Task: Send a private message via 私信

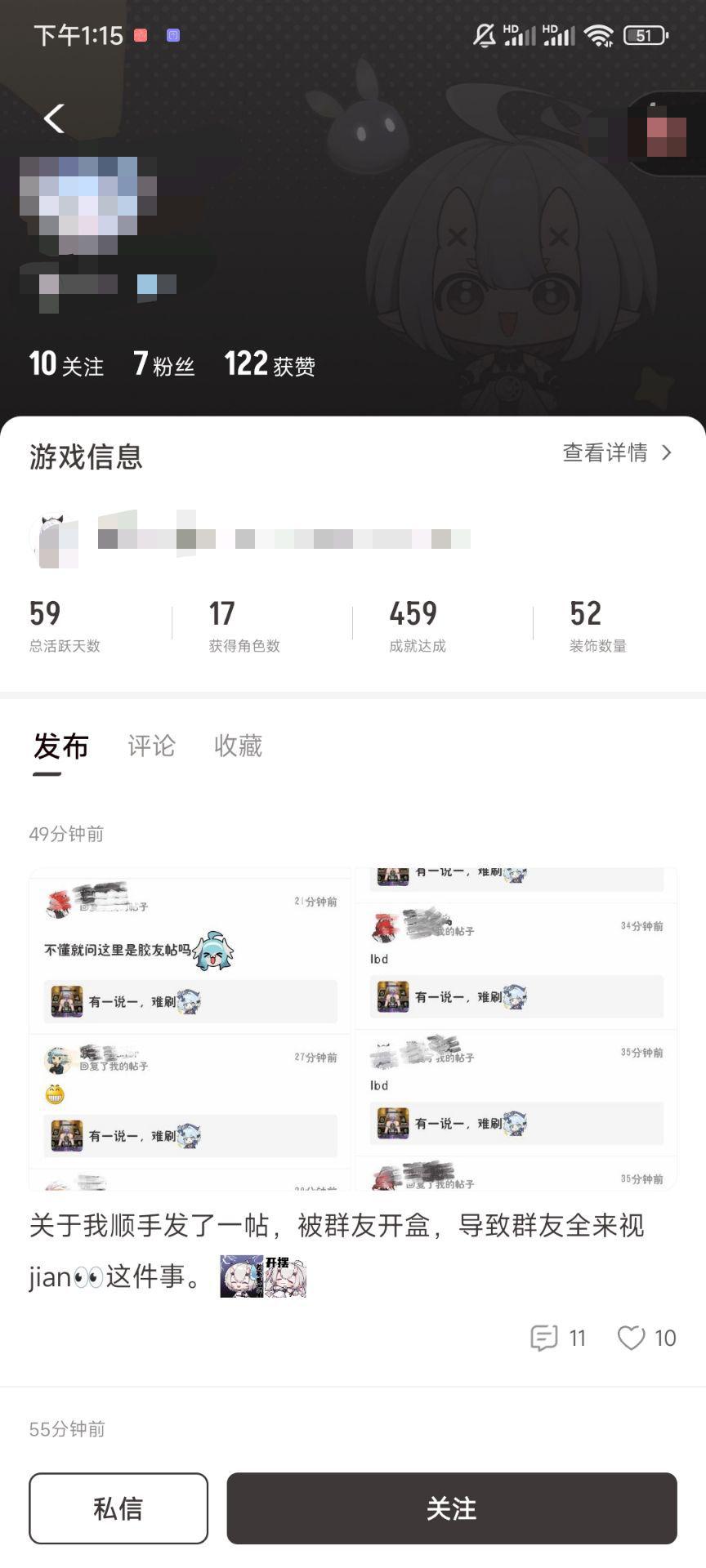Action: pyautogui.click(x=118, y=1508)
